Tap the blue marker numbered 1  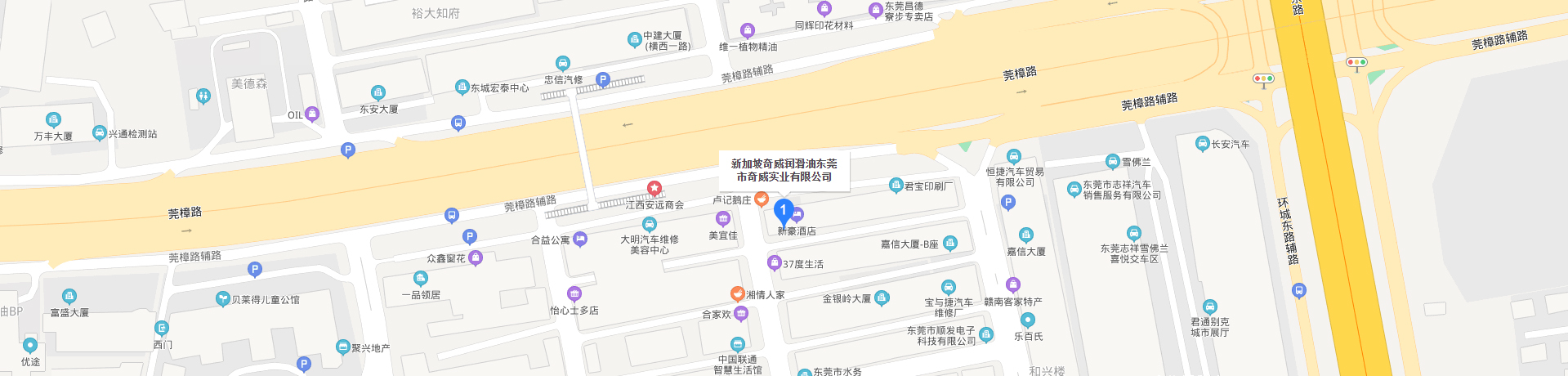783,211
